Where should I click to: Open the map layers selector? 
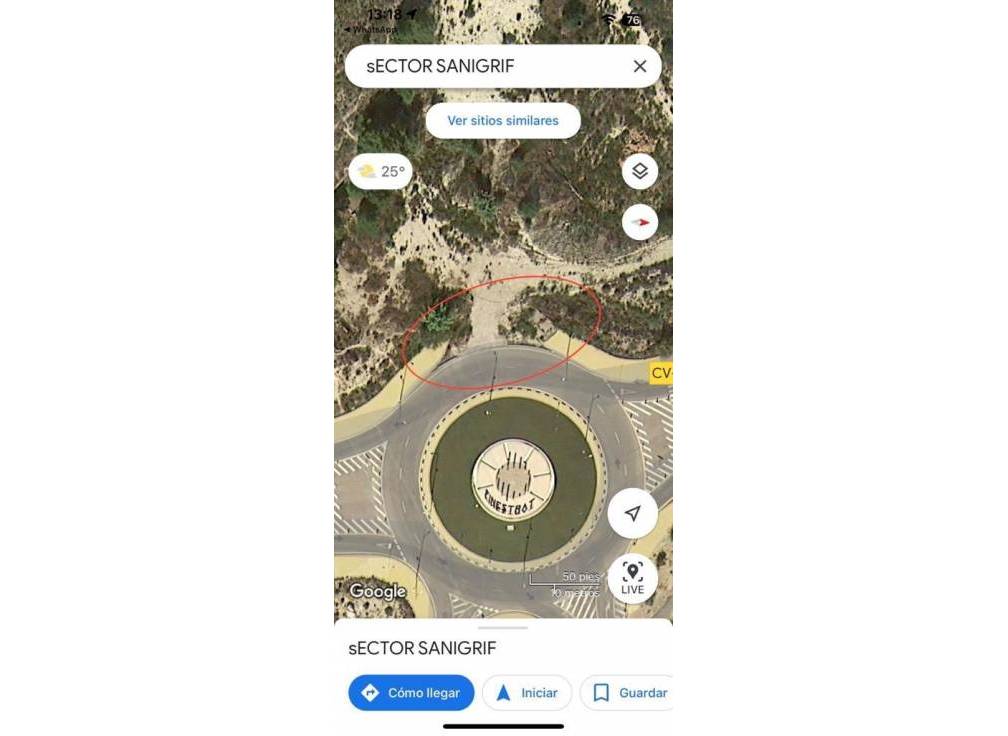pos(640,171)
